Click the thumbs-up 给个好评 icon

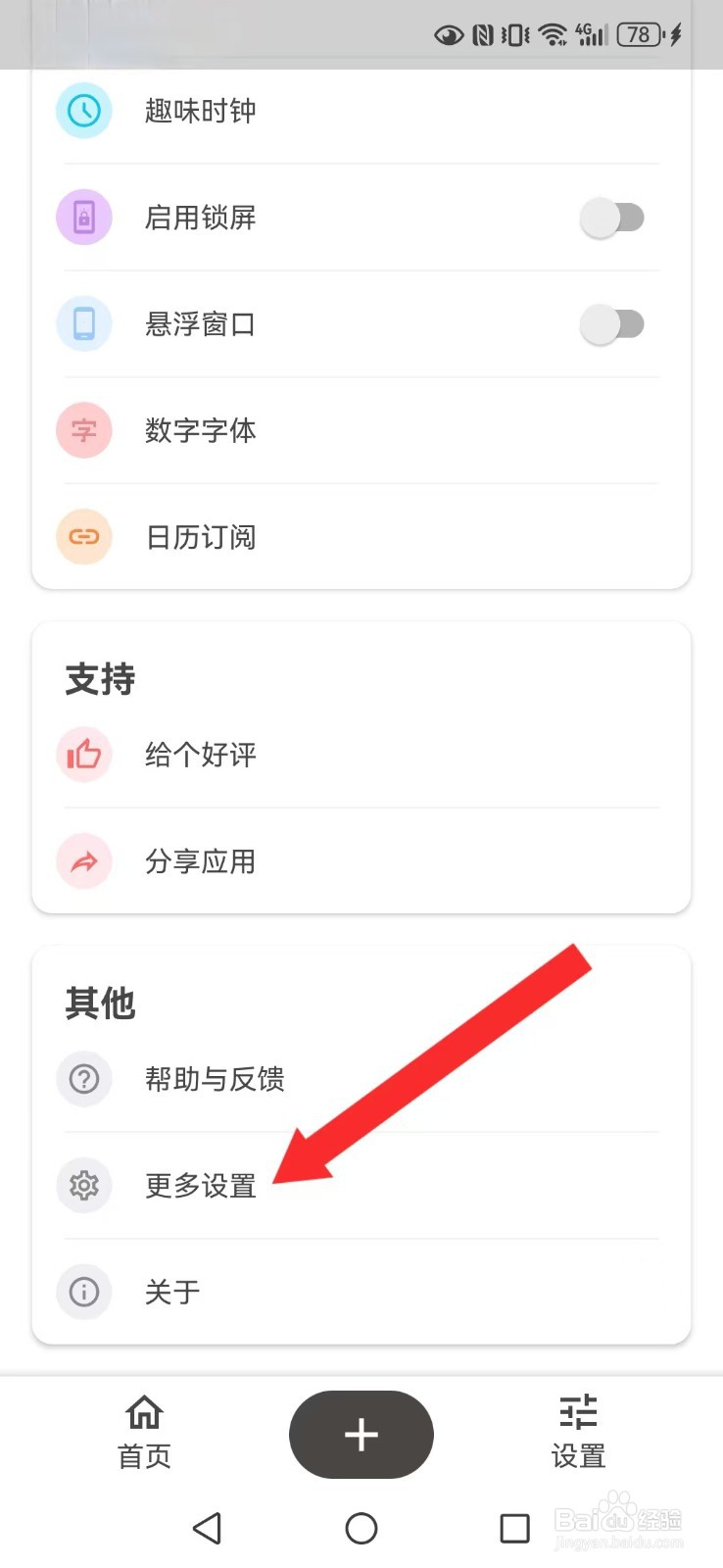83,755
